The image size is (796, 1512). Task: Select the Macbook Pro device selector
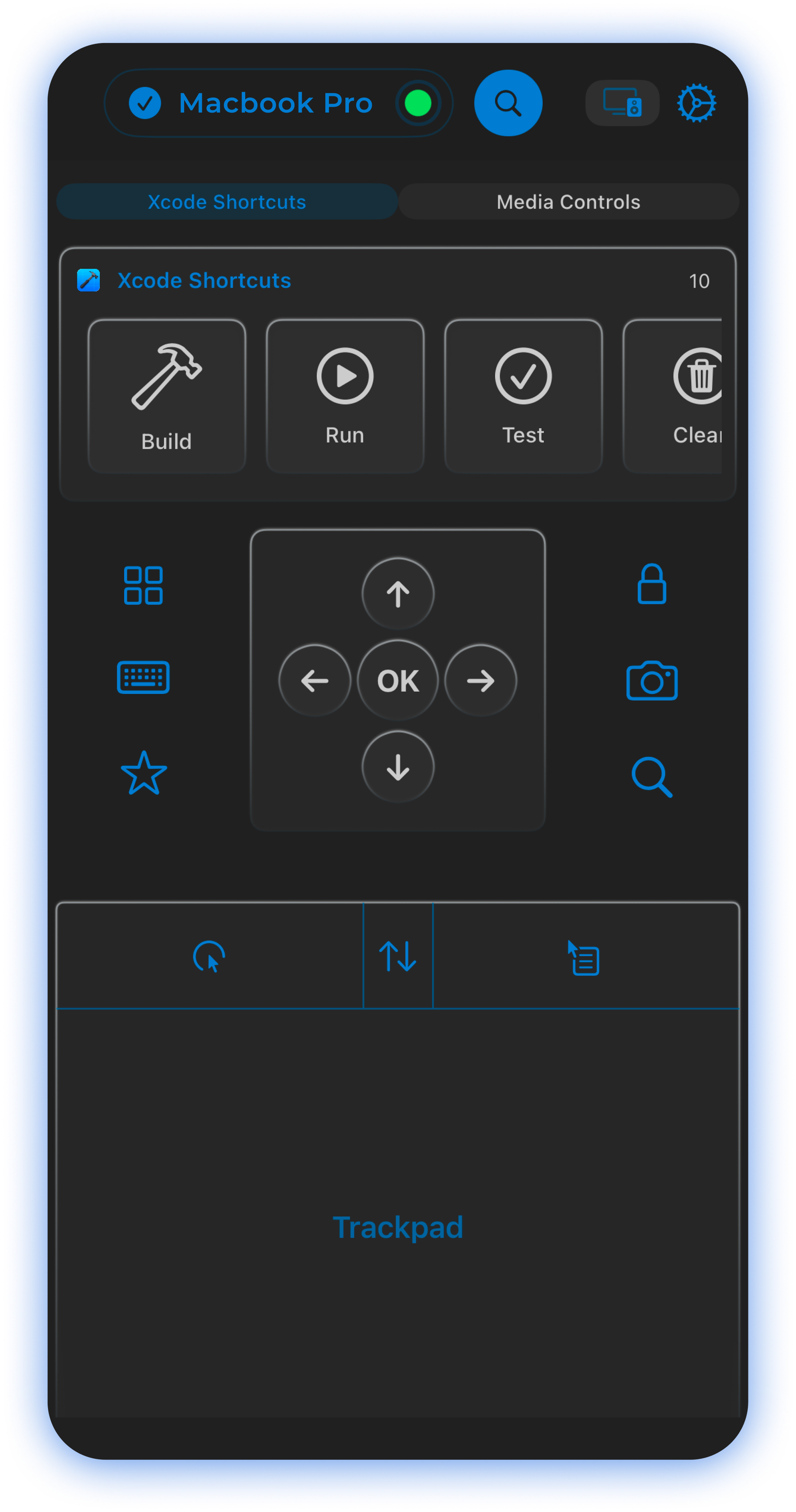point(276,103)
